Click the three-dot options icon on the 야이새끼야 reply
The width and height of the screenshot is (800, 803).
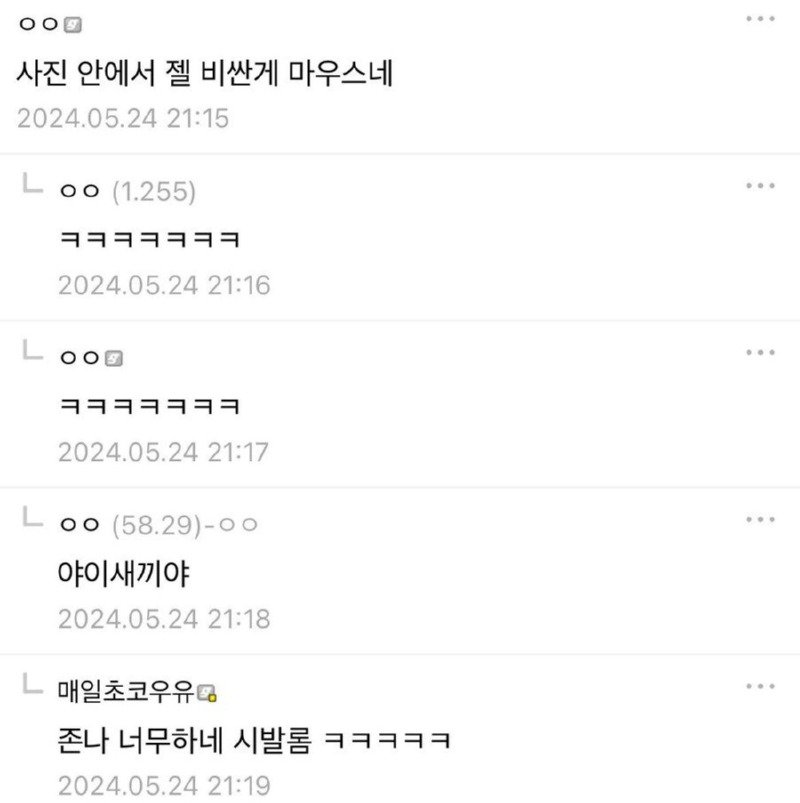pyautogui.click(x=762, y=519)
